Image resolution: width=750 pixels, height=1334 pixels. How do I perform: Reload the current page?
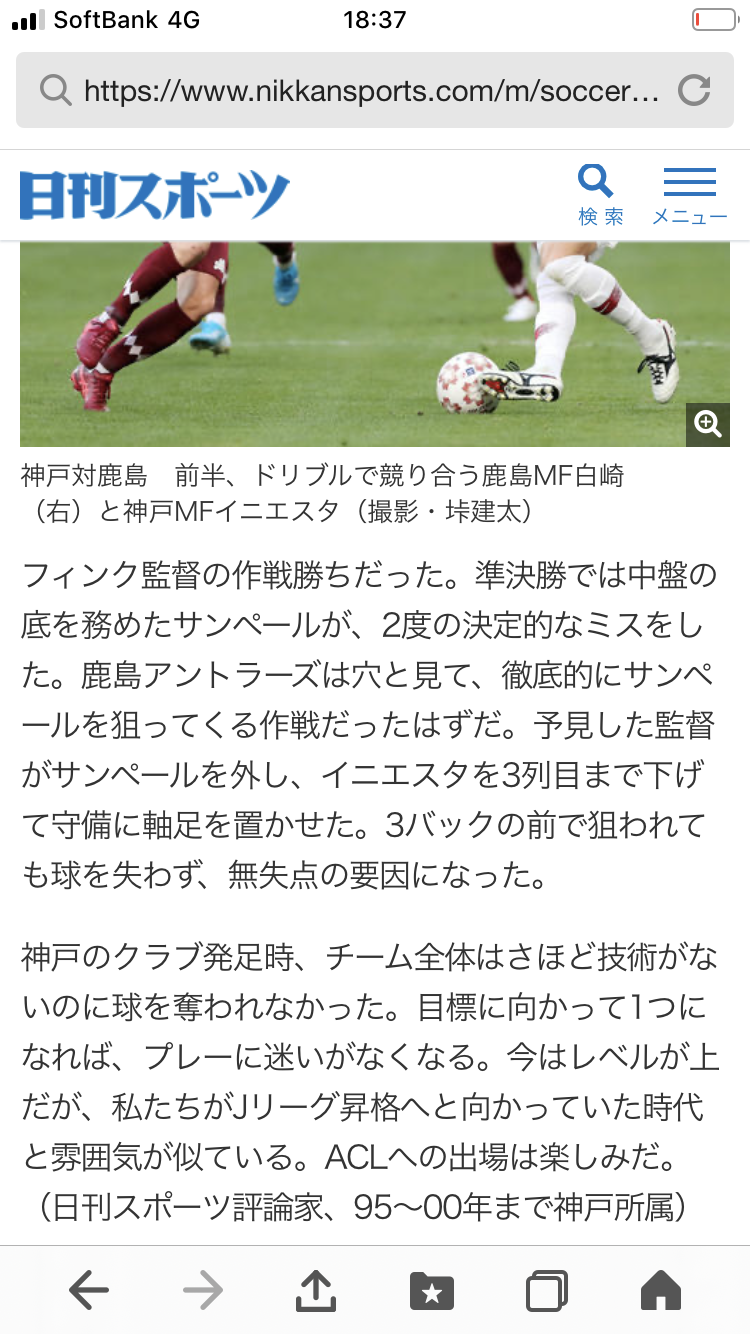pyautogui.click(x=693, y=91)
